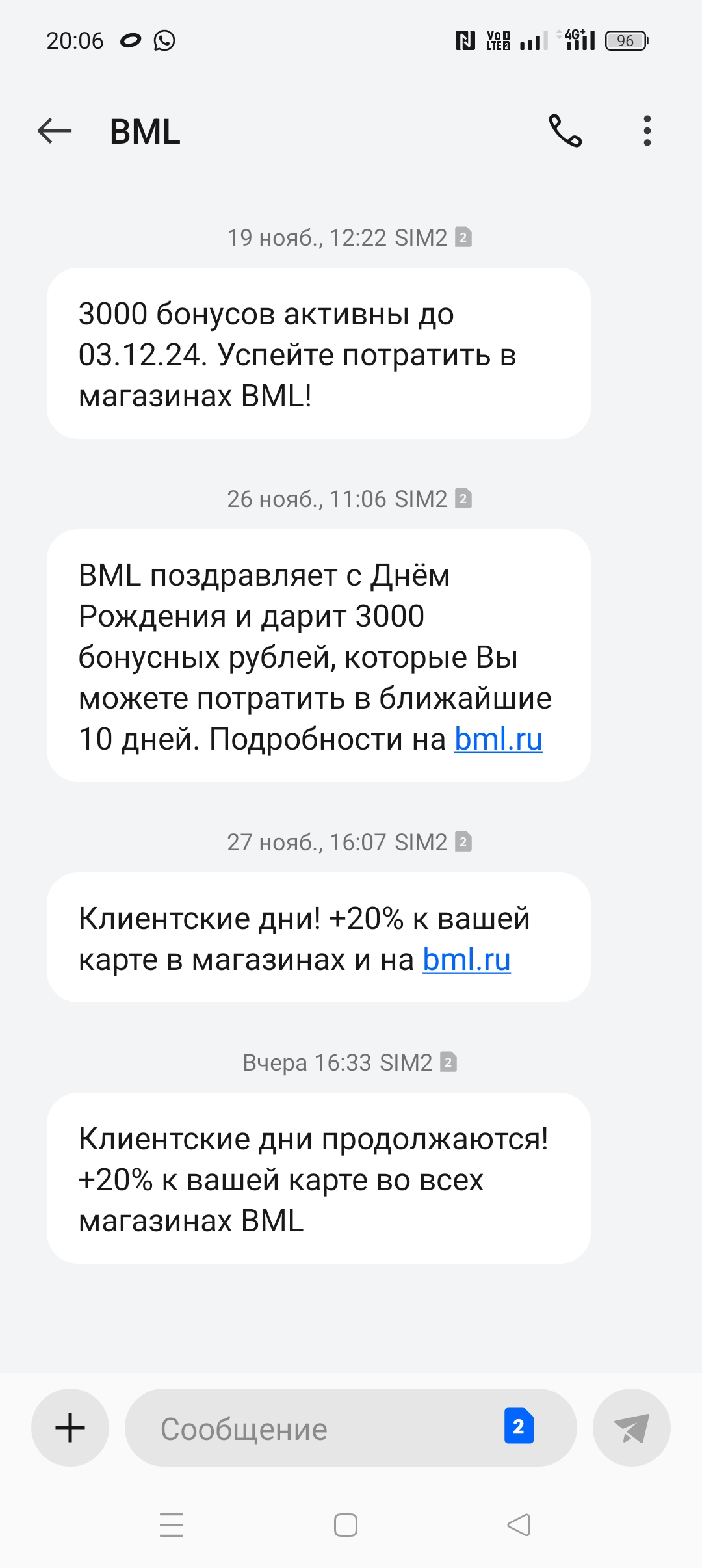Send the message with paper plane button
Image resolution: width=702 pixels, height=1568 pixels.
[x=631, y=1428]
